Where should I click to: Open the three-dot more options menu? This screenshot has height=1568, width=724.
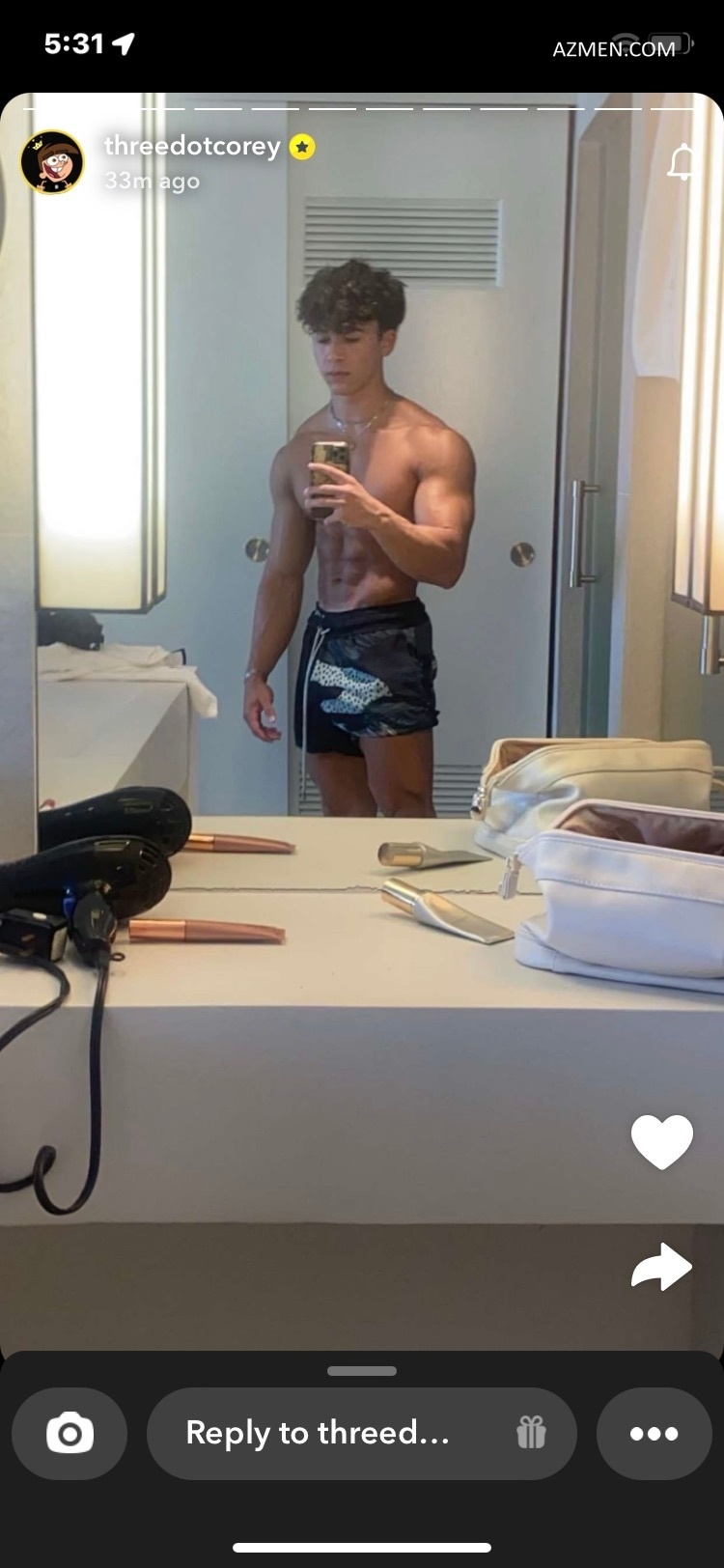[x=654, y=1434]
